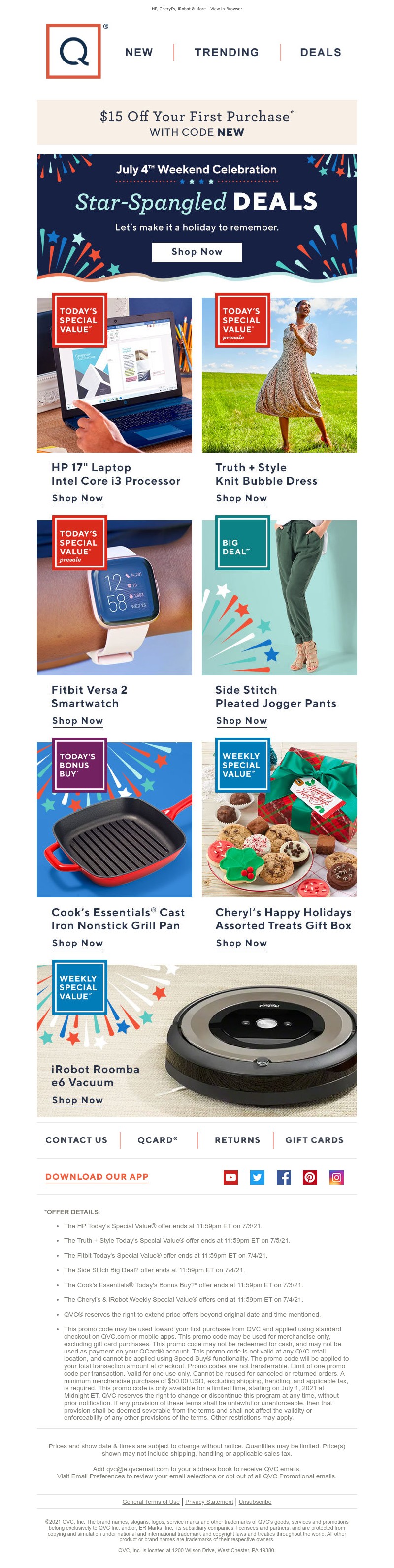Tap Shop Now on Star-Spangled Deals banner
Viewport: 394px width, 1568px height.
click(x=197, y=252)
